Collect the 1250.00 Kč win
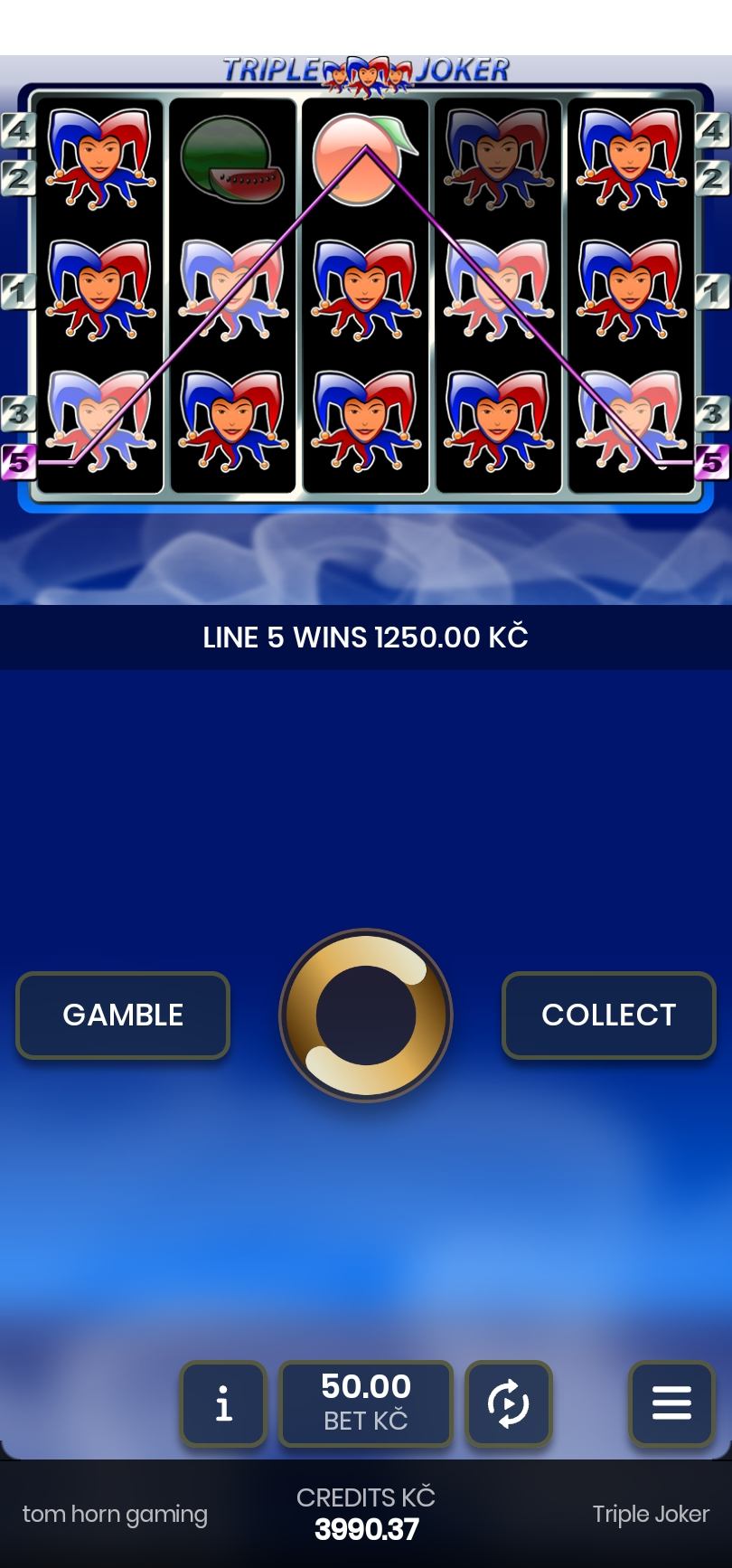732x1568 pixels. tap(608, 1015)
